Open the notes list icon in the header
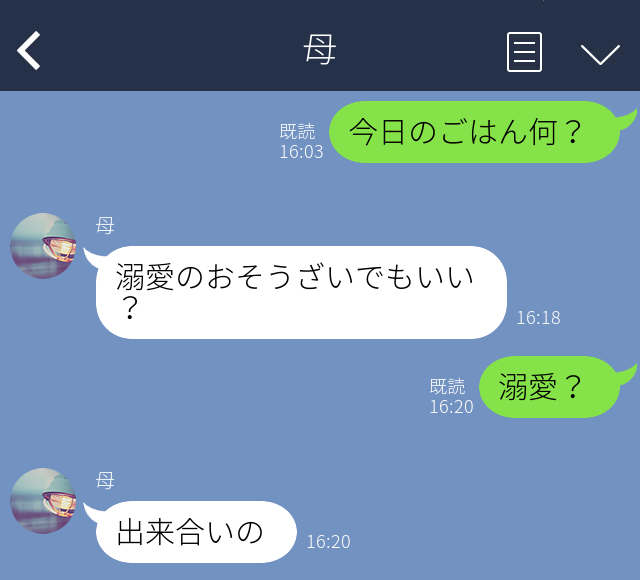This screenshot has height=580, width=640. coord(524,52)
